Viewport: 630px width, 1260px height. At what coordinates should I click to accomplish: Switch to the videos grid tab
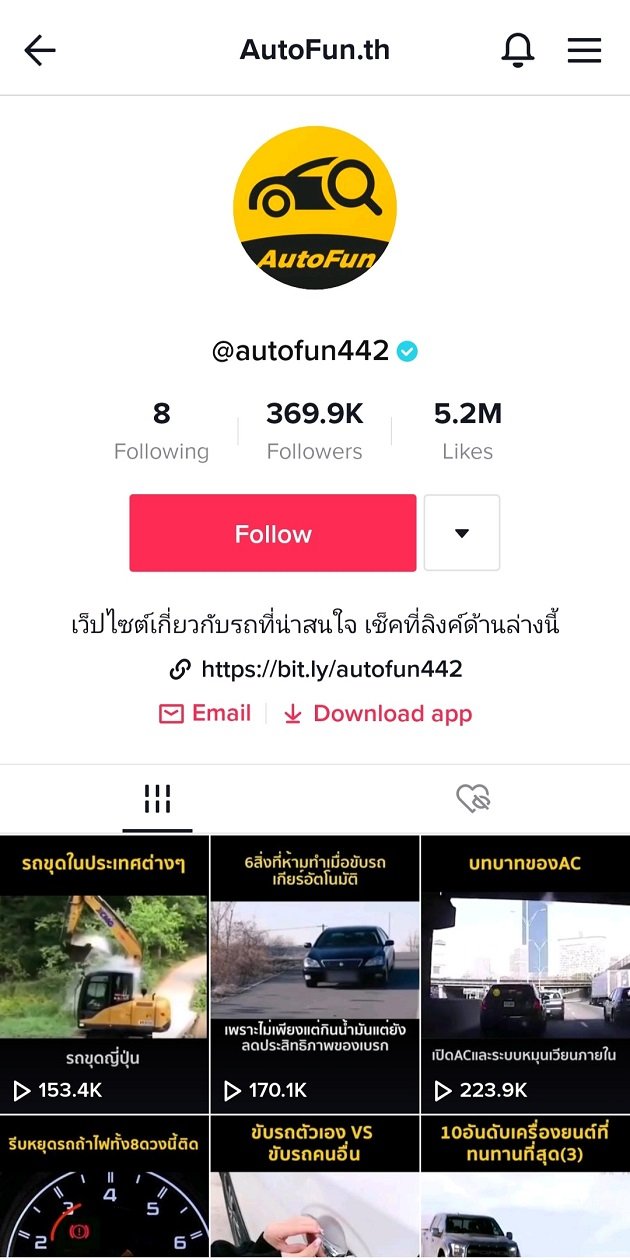tap(157, 798)
